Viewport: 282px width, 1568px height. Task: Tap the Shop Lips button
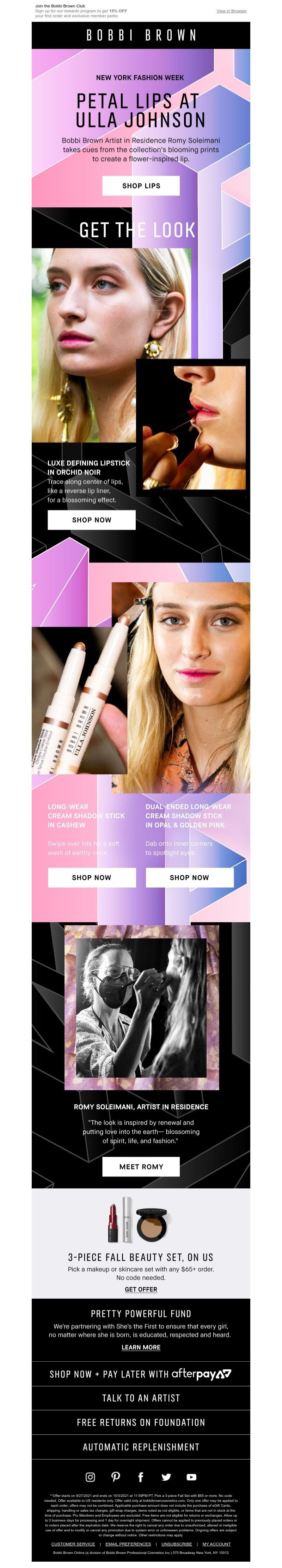pos(141,186)
